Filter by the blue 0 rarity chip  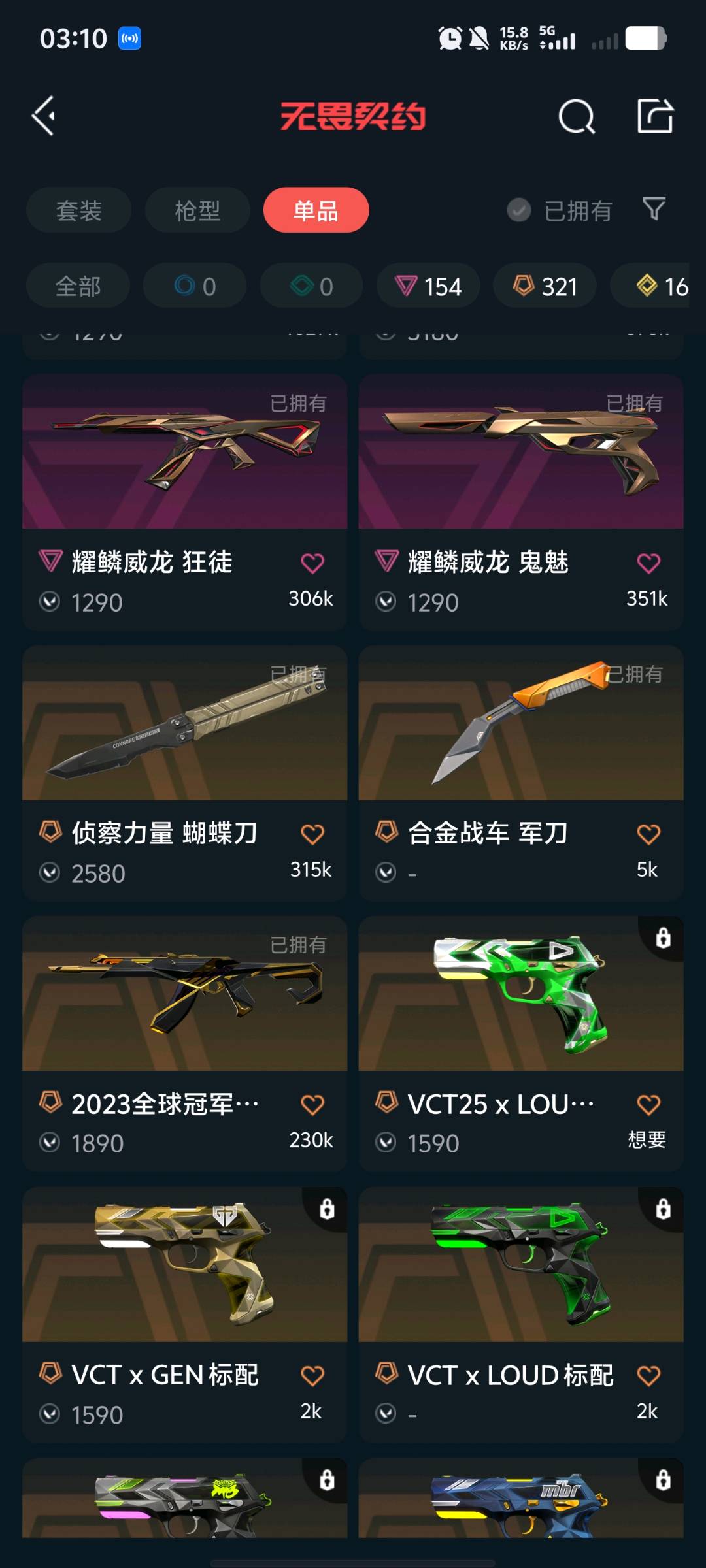pos(195,286)
